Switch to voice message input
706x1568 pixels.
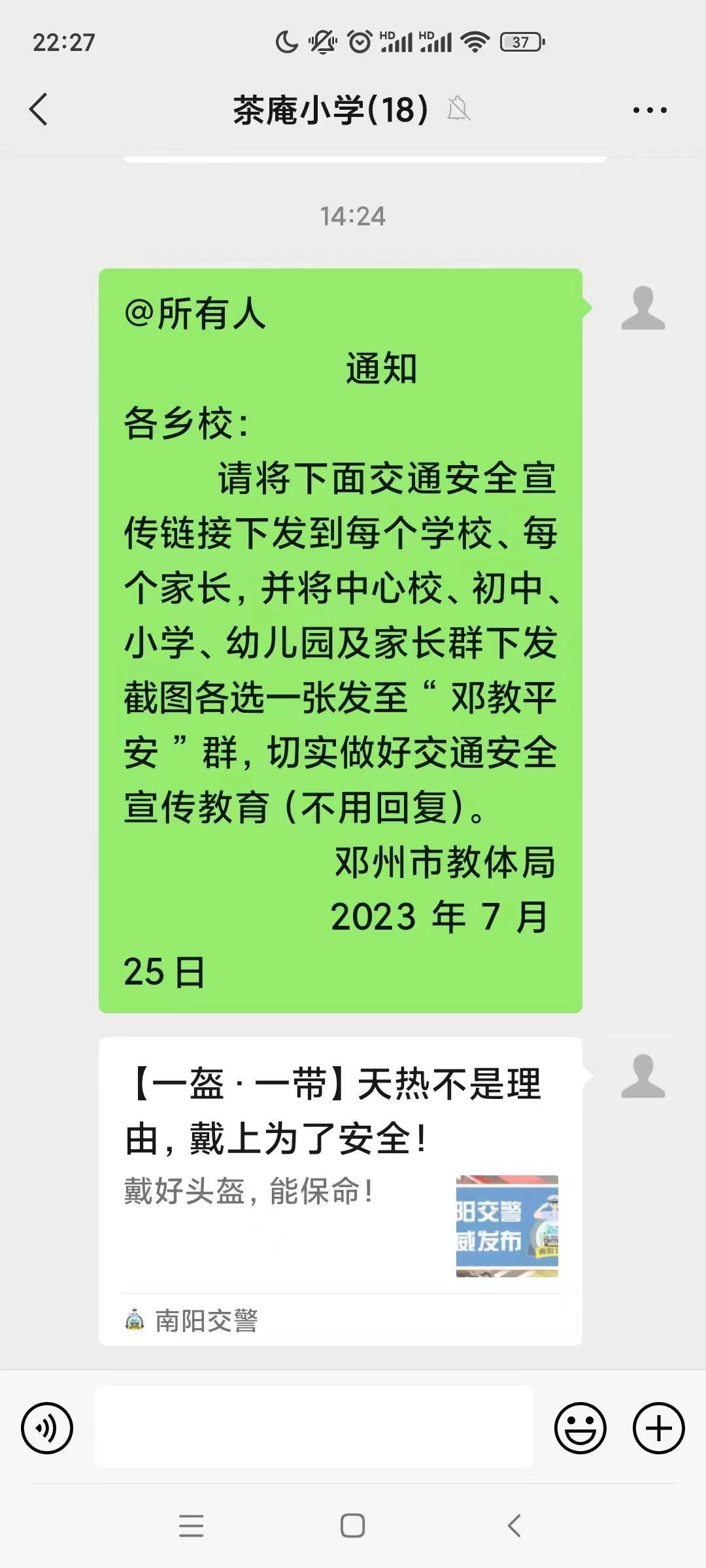coord(47,1428)
